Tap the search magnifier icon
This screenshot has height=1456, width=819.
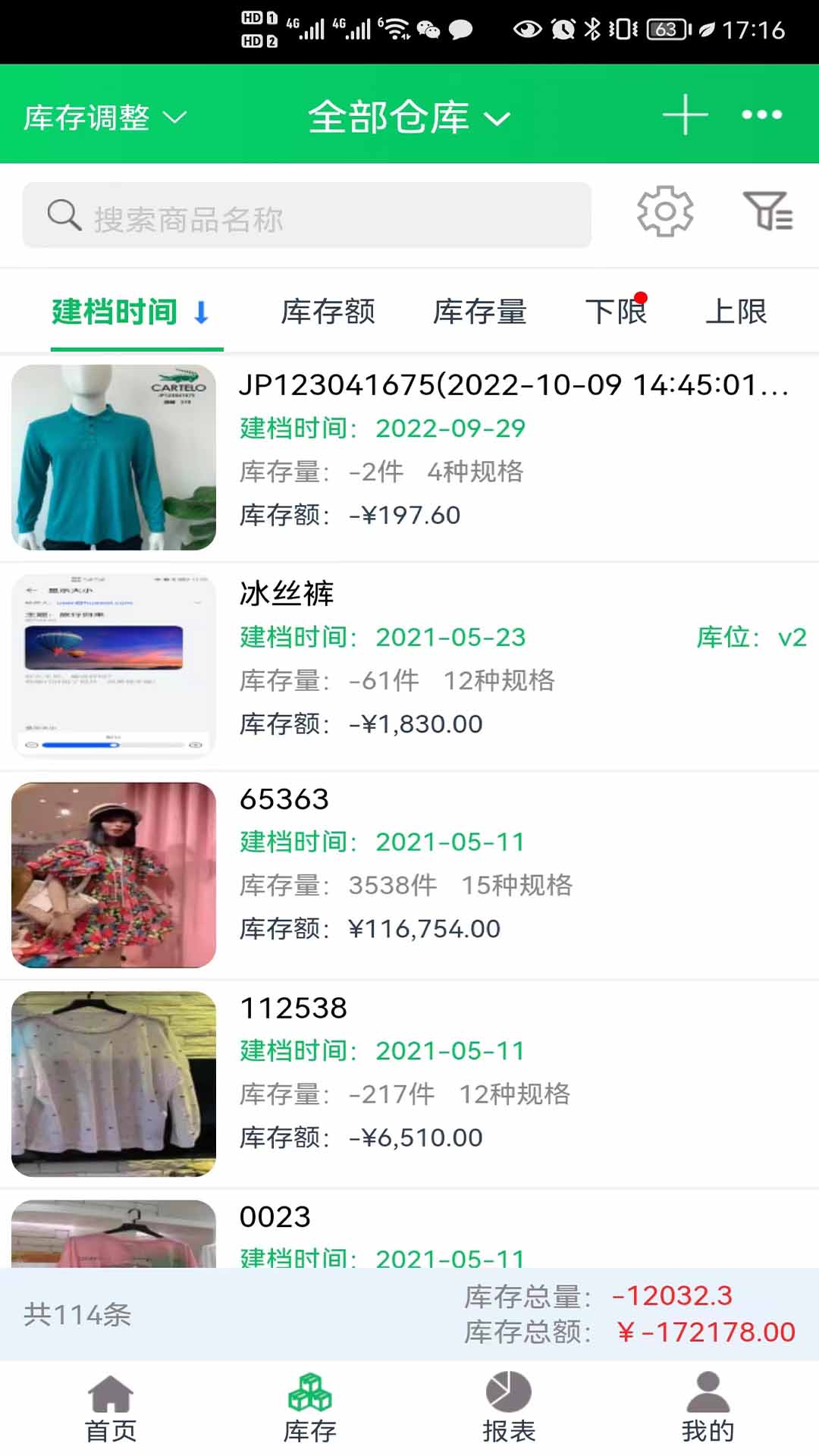(x=64, y=215)
